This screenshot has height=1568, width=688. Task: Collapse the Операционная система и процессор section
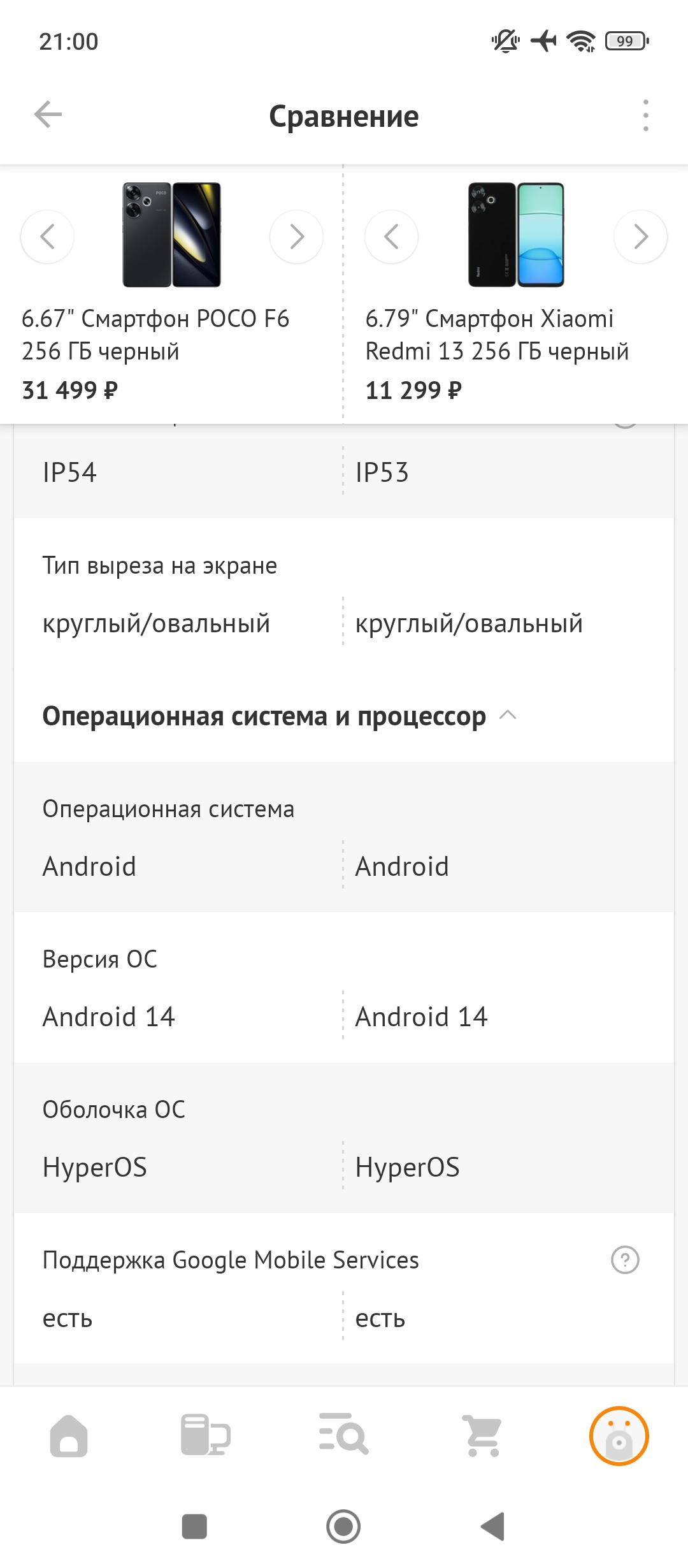click(508, 715)
